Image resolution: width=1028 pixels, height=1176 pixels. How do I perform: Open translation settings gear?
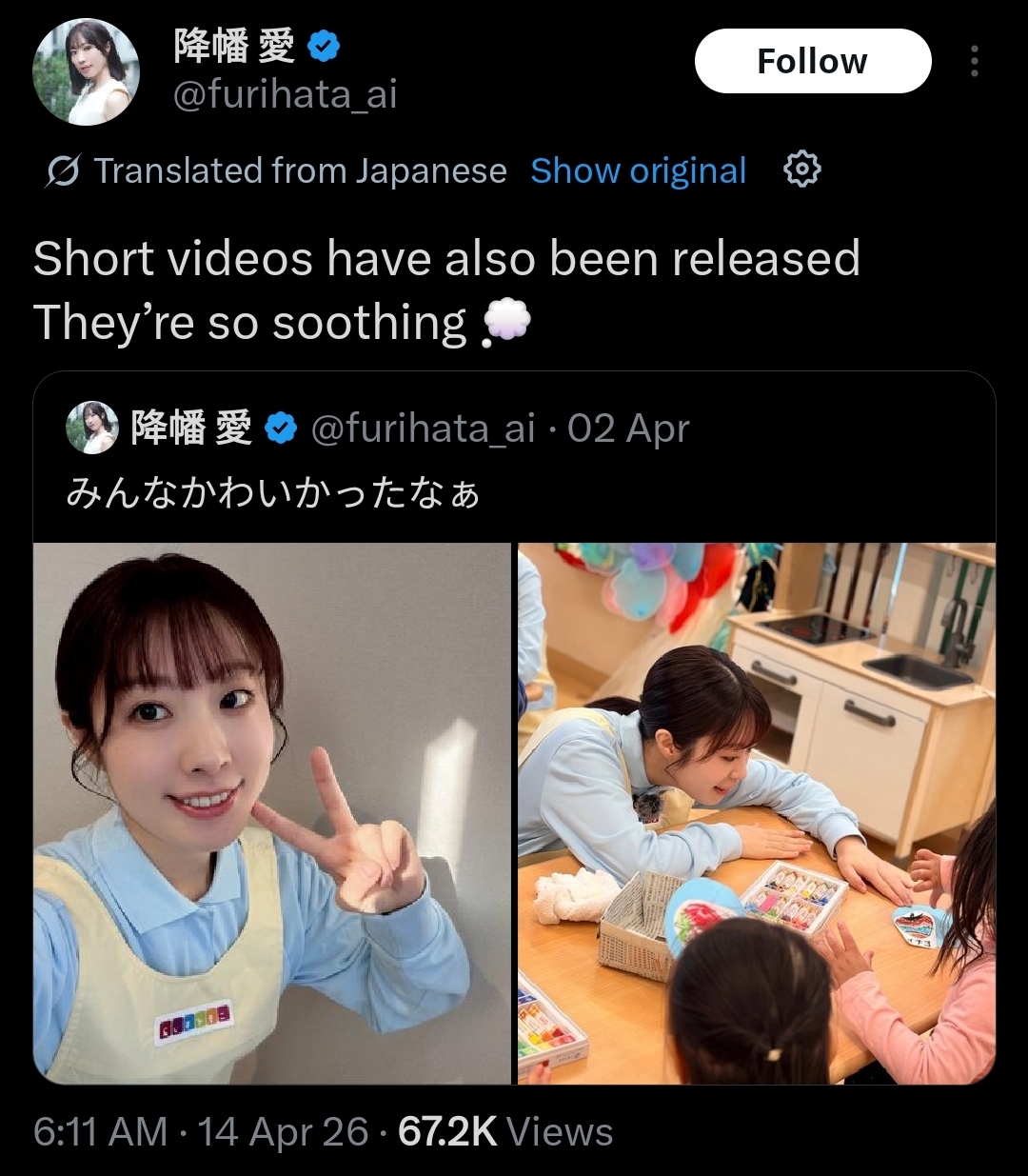pos(801,169)
